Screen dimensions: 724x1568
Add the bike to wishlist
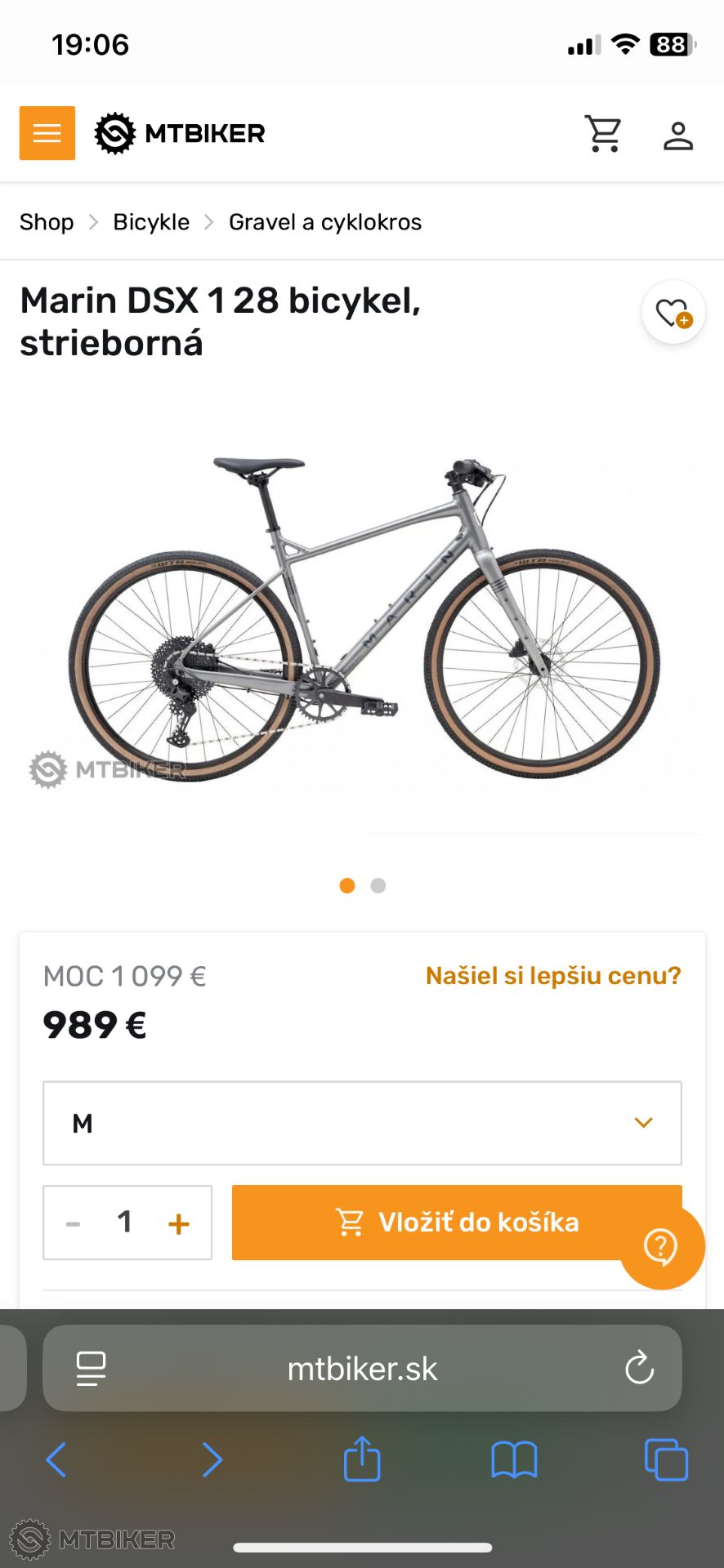click(x=673, y=312)
